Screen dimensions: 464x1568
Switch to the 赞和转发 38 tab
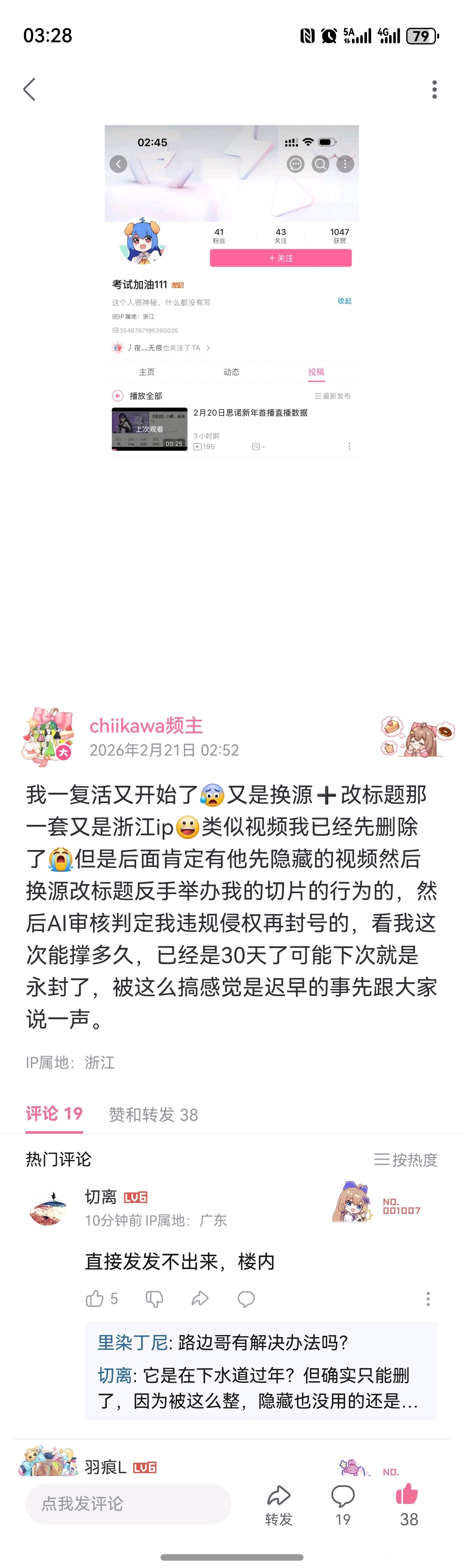[154, 1114]
